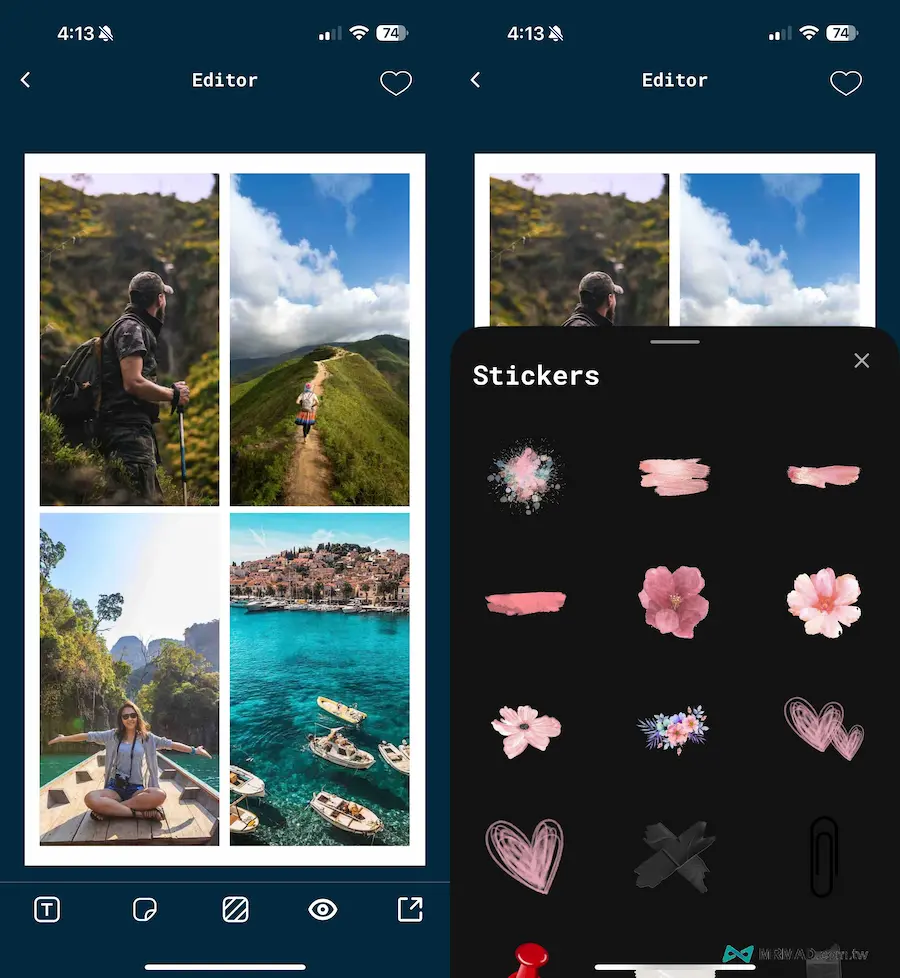This screenshot has height=978, width=900.
Task: Add the watercolor splash sticker
Action: [525, 477]
